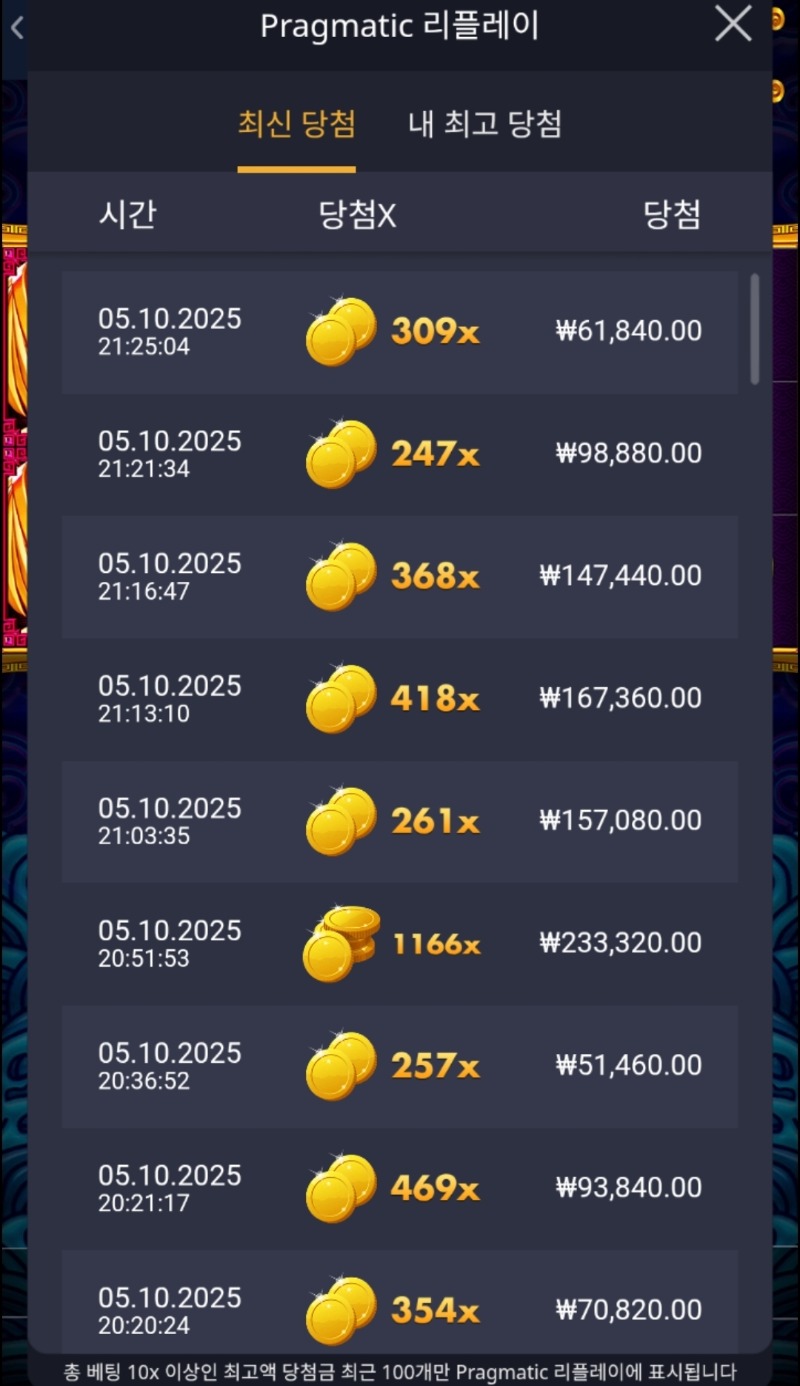Image resolution: width=800 pixels, height=1386 pixels.
Task: Close the Pragmatic replay dialog
Action: (x=732, y=24)
